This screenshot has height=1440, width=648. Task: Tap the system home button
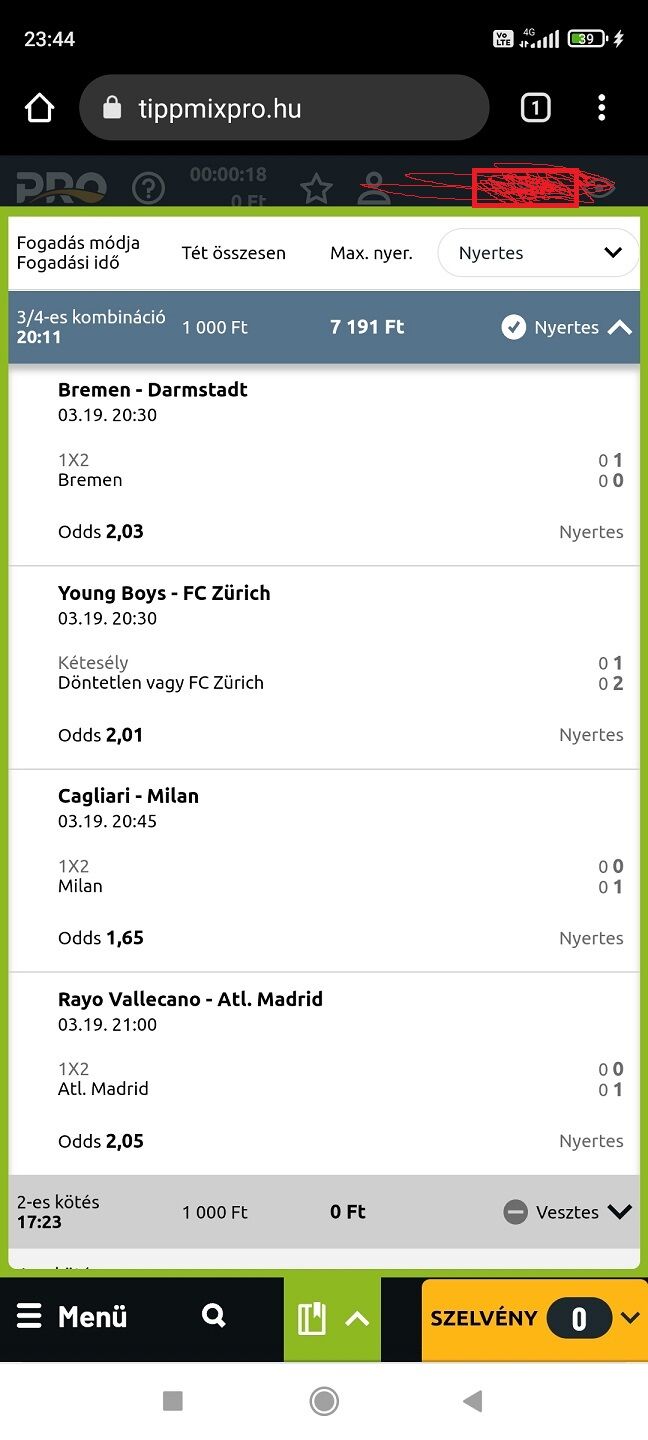324,1401
